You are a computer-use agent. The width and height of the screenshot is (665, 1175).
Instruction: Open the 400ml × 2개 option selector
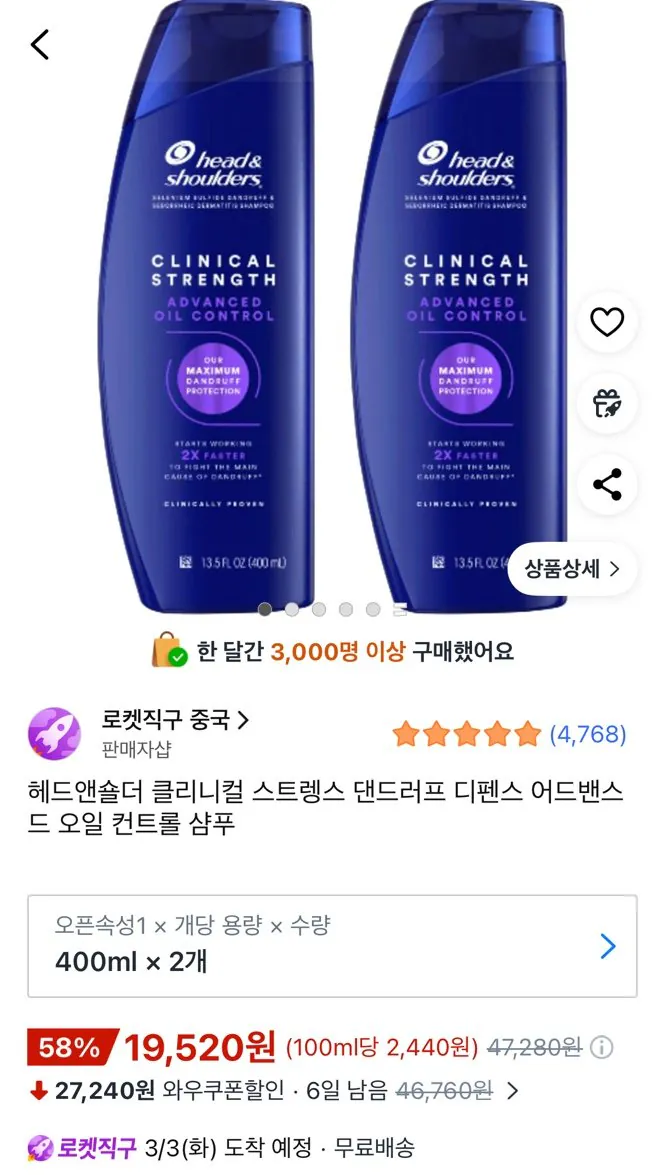point(332,946)
